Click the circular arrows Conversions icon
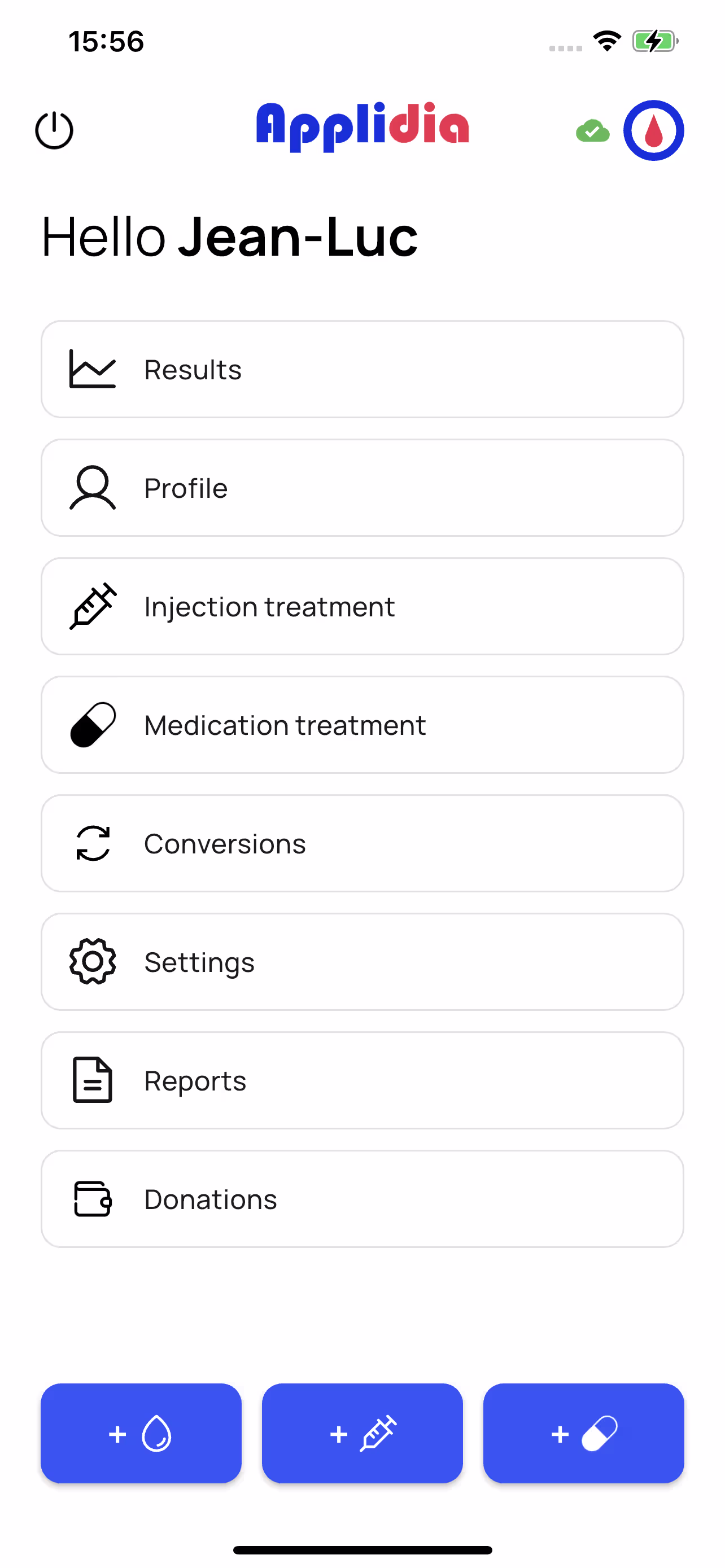The width and height of the screenshot is (725, 1568). (x=93, y=843)
